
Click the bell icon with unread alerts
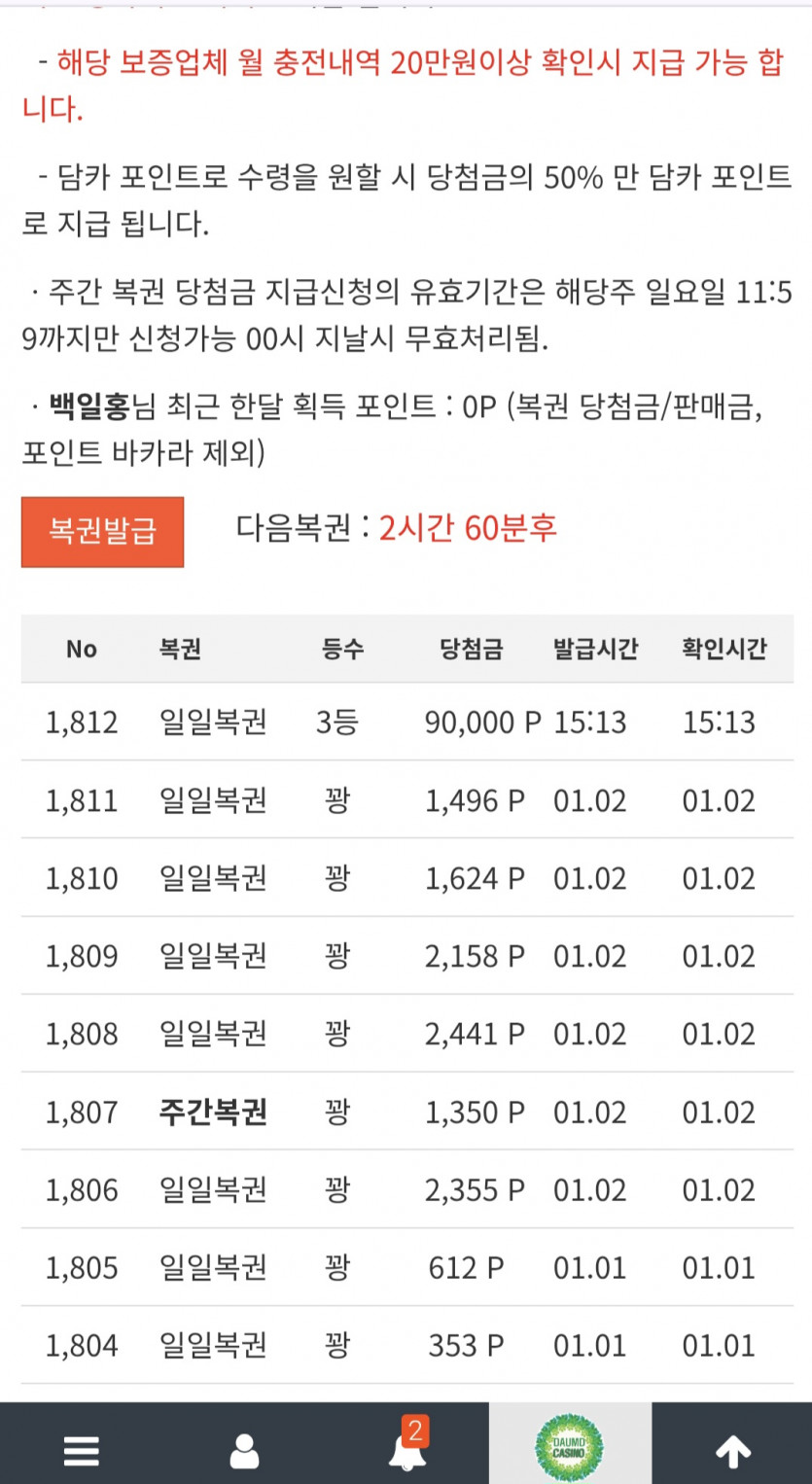[406, 1456]
